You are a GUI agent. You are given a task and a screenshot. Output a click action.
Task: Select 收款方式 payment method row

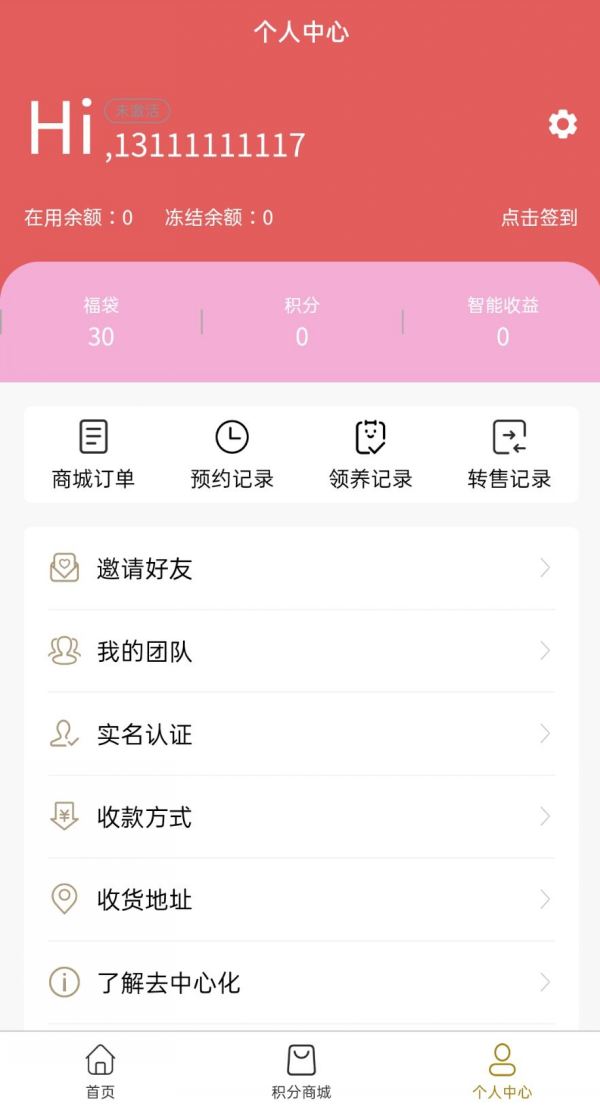300,817
